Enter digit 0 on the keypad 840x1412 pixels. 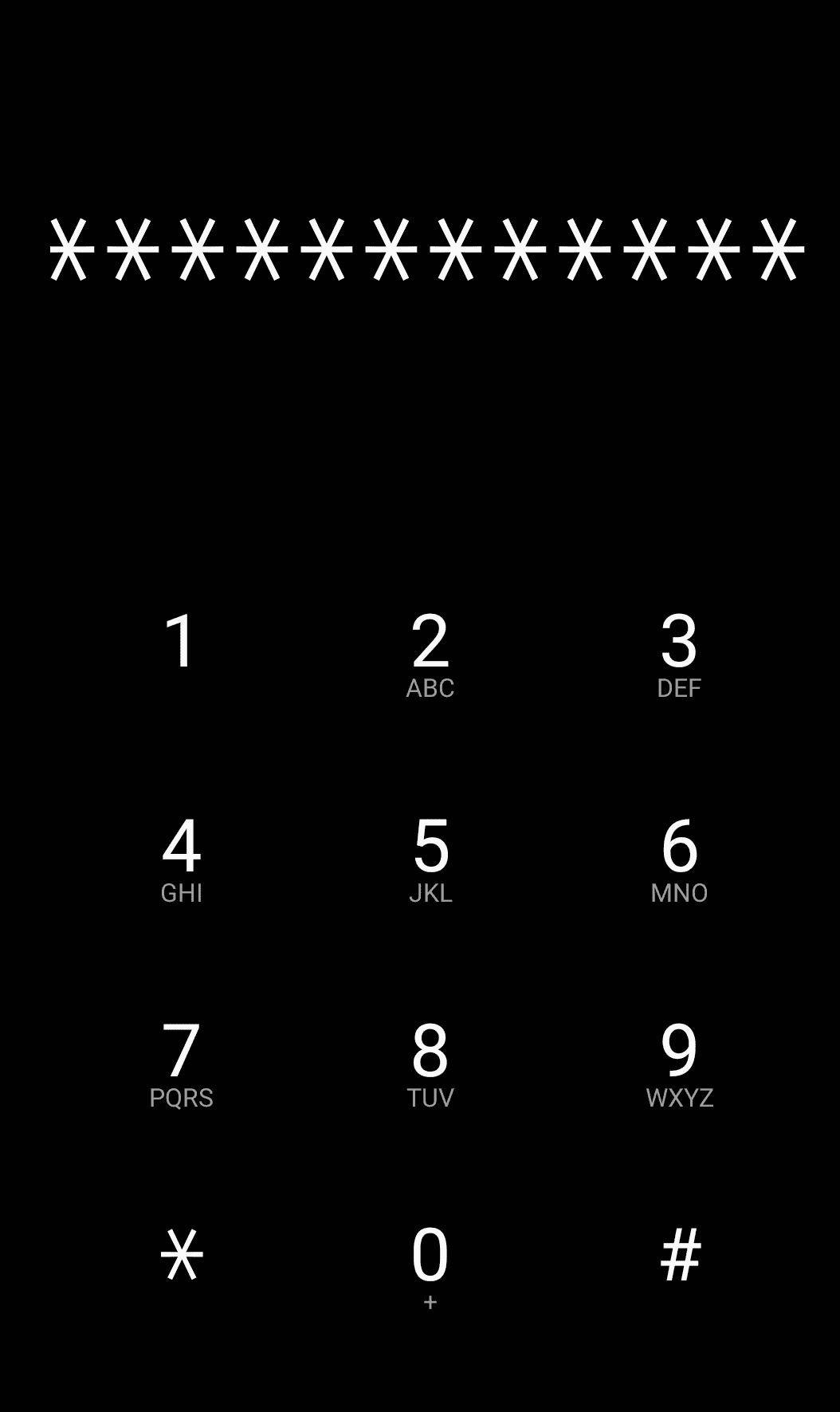430,1264
